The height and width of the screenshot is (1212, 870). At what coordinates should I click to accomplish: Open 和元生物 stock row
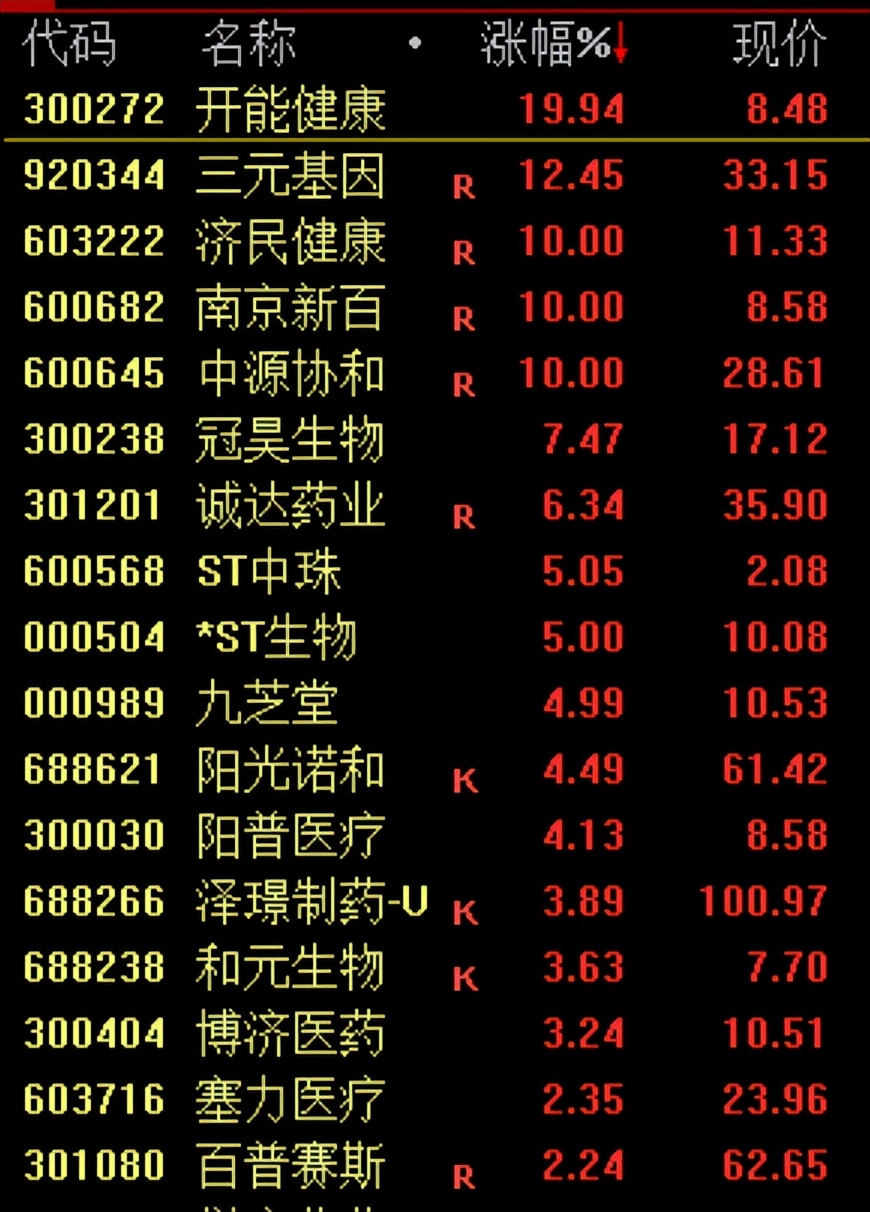pyautogui.click(x=290, y=968)
